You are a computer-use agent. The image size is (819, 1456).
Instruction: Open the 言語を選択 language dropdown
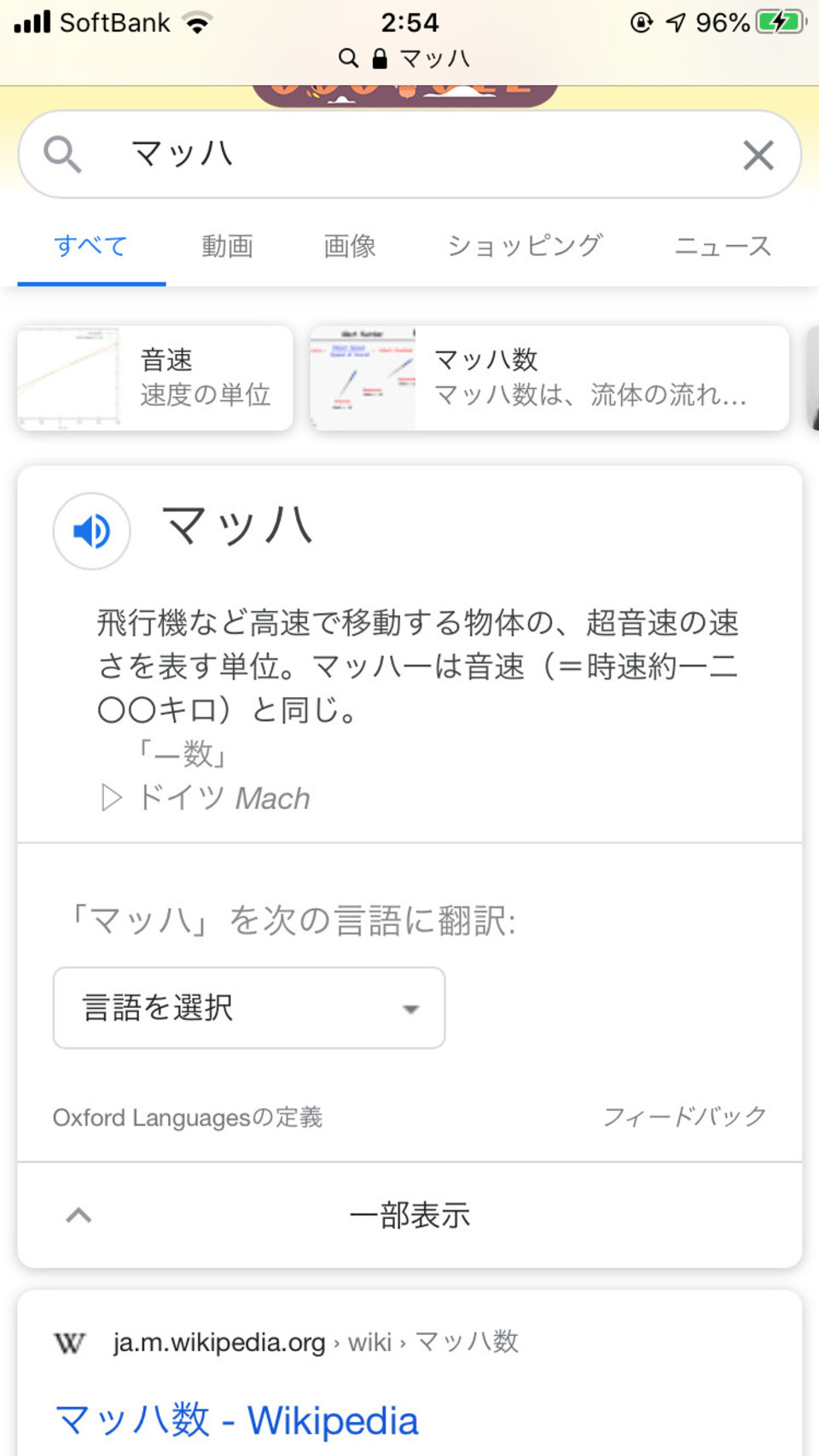pyautogui.click(x=249, y=1007)
